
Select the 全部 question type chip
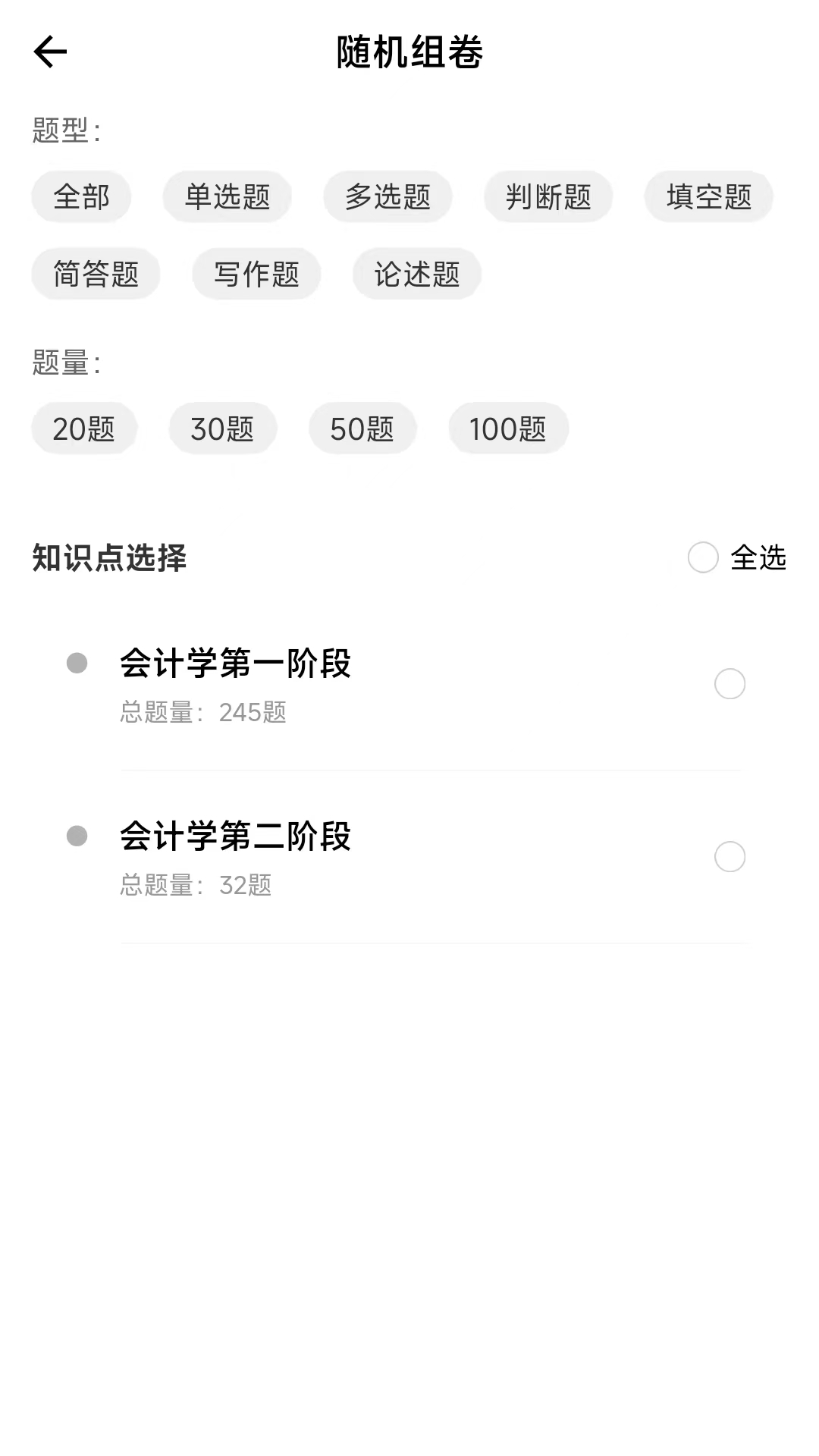tap(80, 196)
